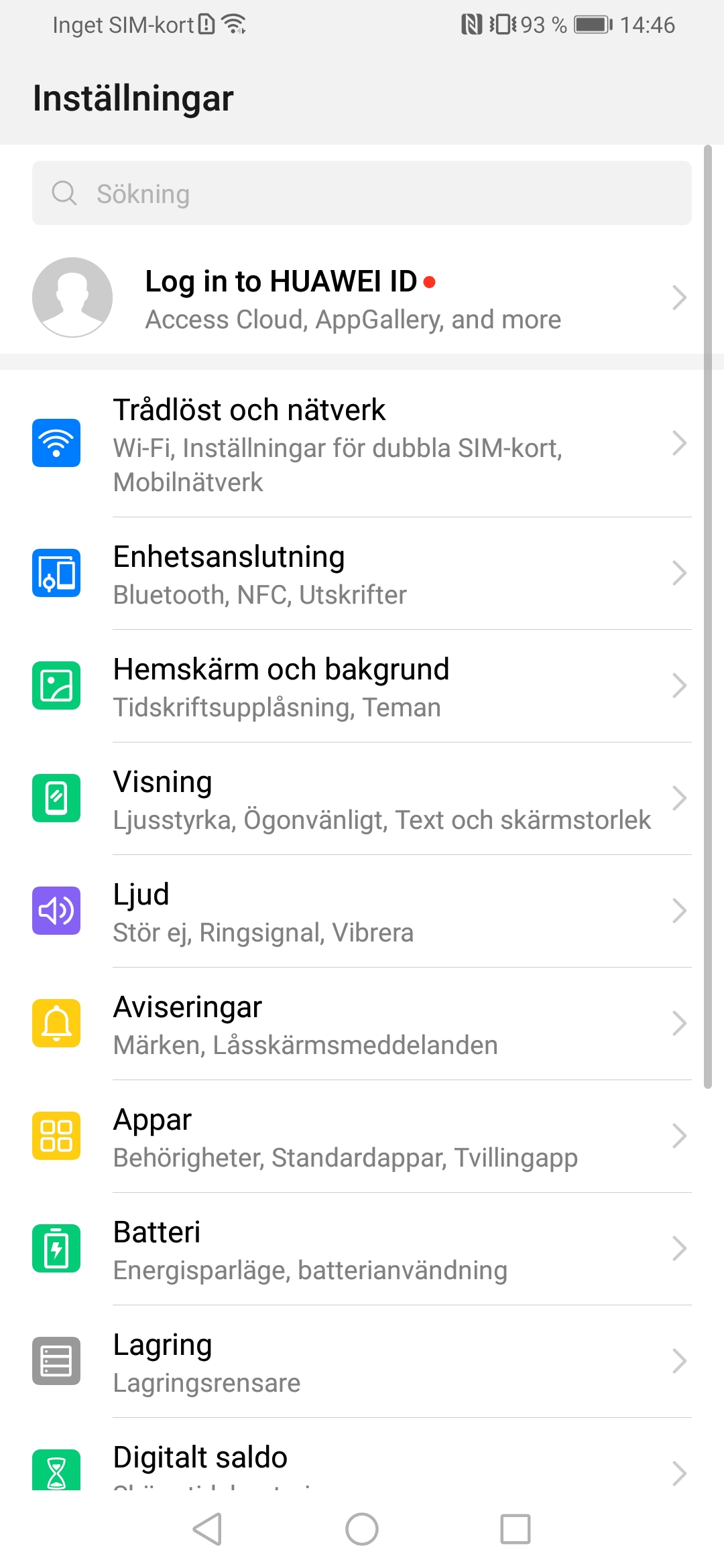Tap the system back button
This screenshot has width=724, height=1568.
pos(207,1529)
